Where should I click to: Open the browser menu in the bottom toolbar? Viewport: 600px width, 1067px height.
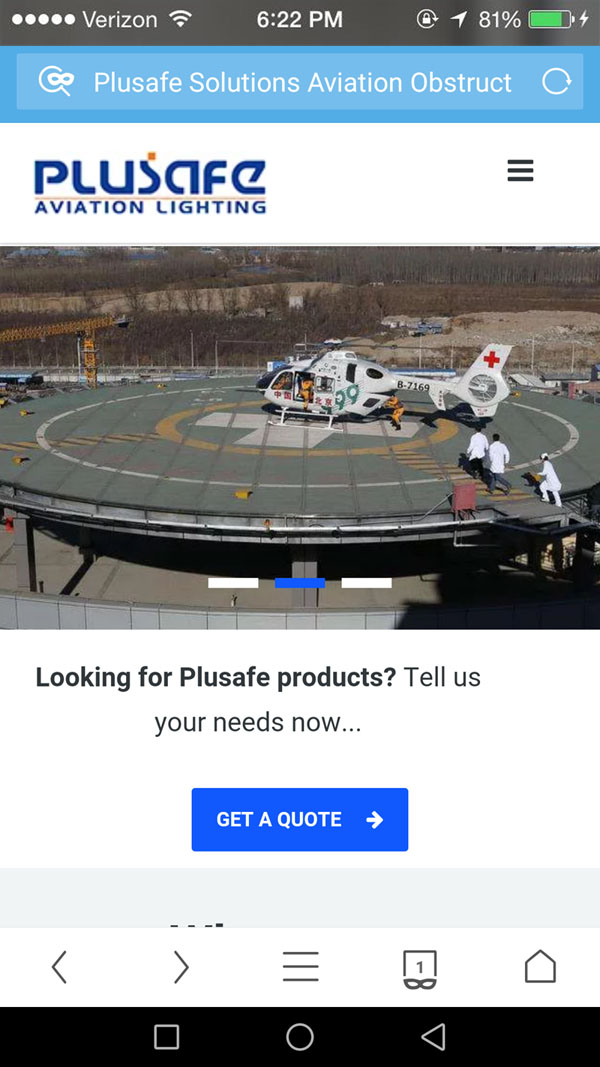[300, 967]
